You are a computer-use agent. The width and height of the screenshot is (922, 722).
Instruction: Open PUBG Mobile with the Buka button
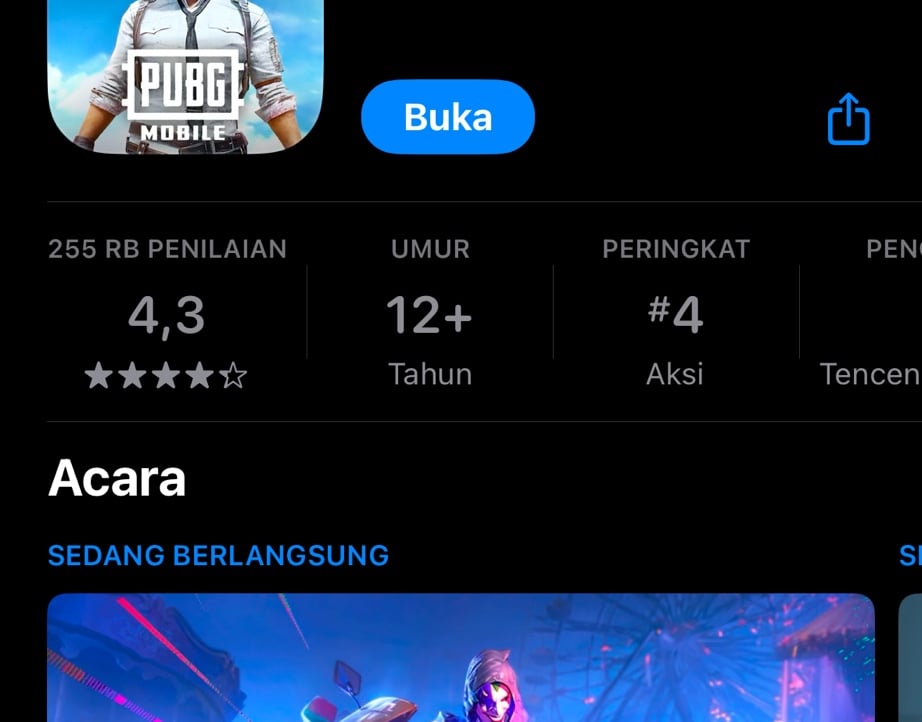pos(447,117)
